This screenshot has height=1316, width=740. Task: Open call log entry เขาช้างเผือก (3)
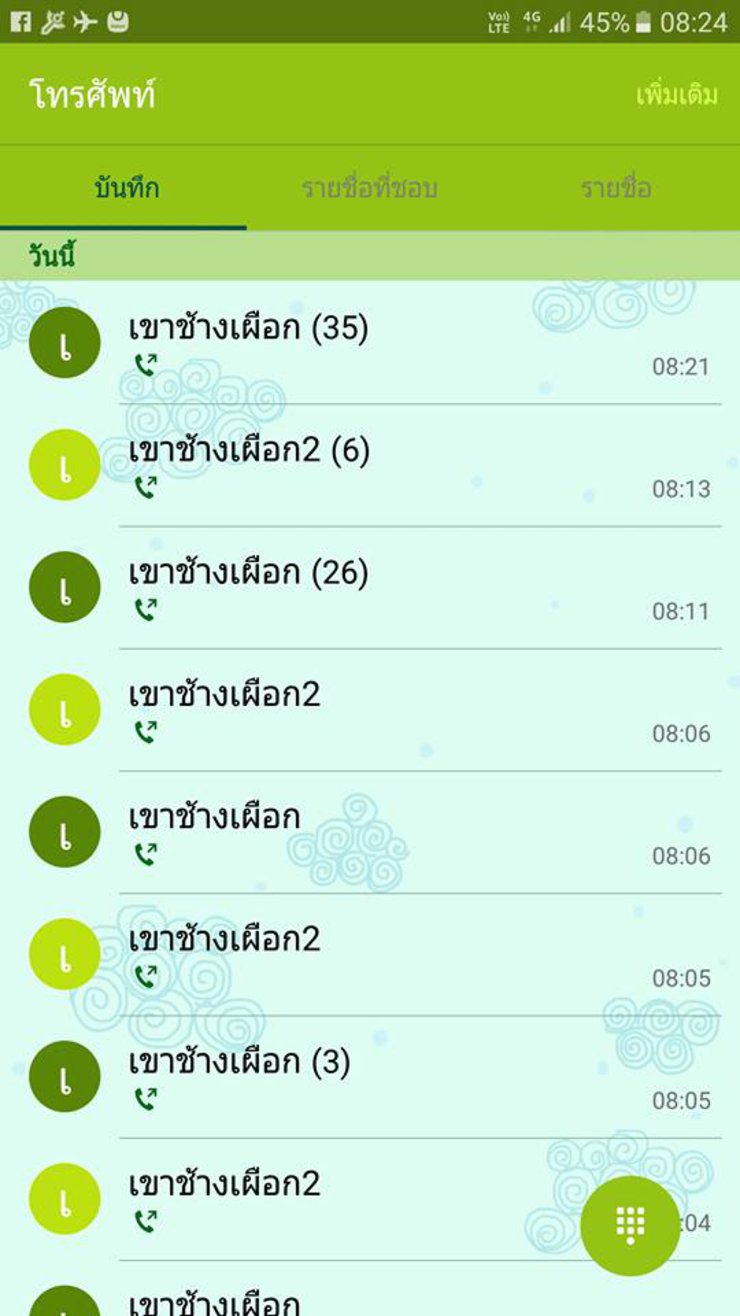370,1077
